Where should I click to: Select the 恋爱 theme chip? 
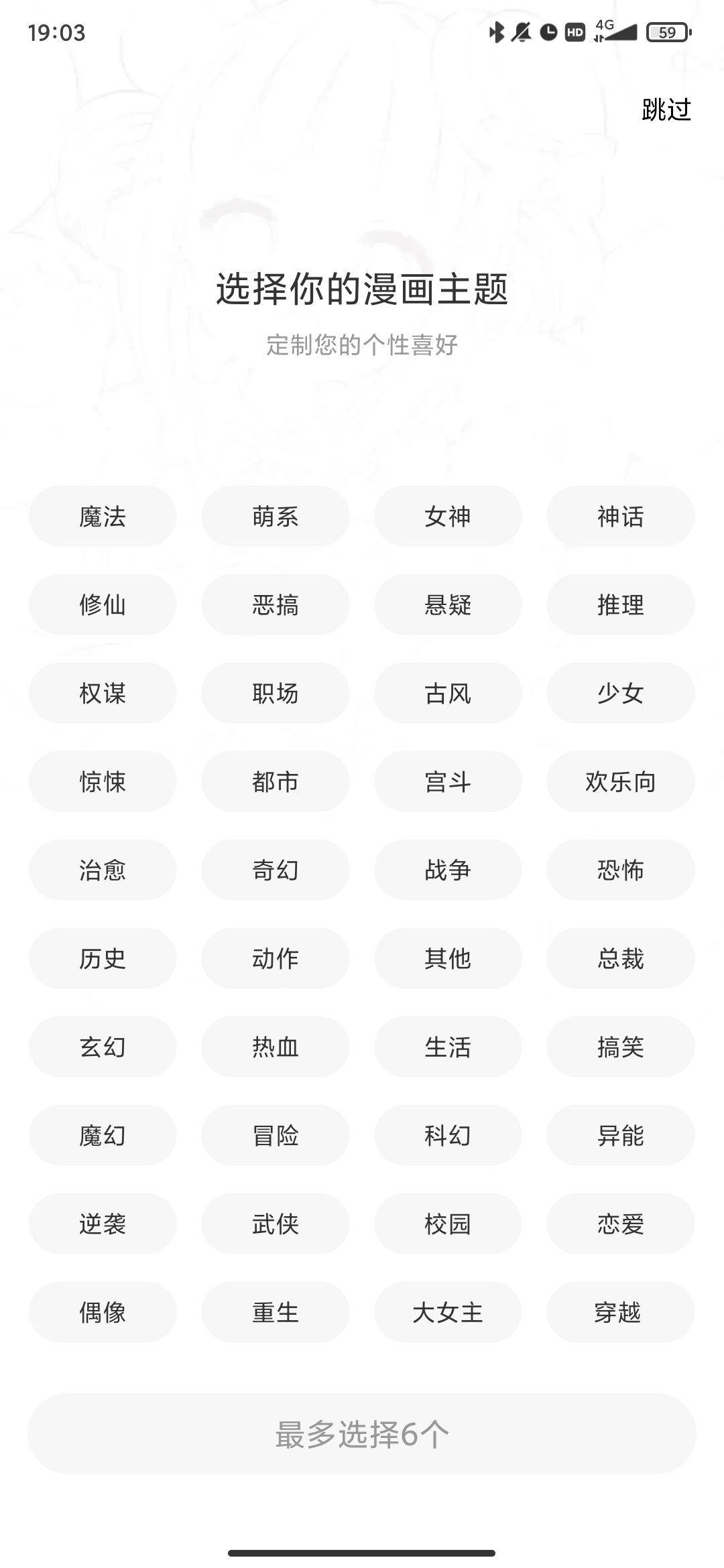pos(621,1224)
